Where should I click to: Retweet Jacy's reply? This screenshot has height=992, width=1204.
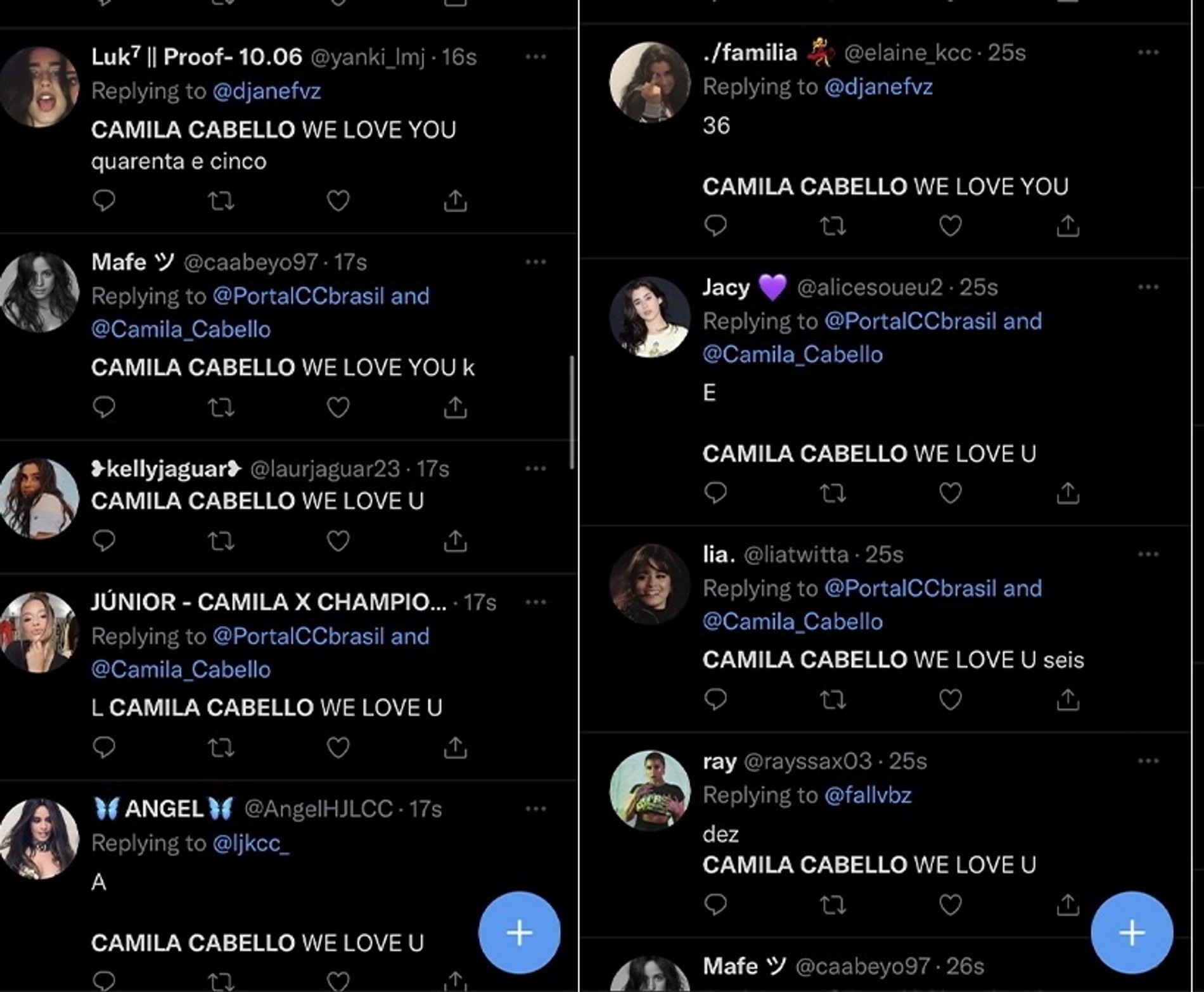tap(833, 493)
